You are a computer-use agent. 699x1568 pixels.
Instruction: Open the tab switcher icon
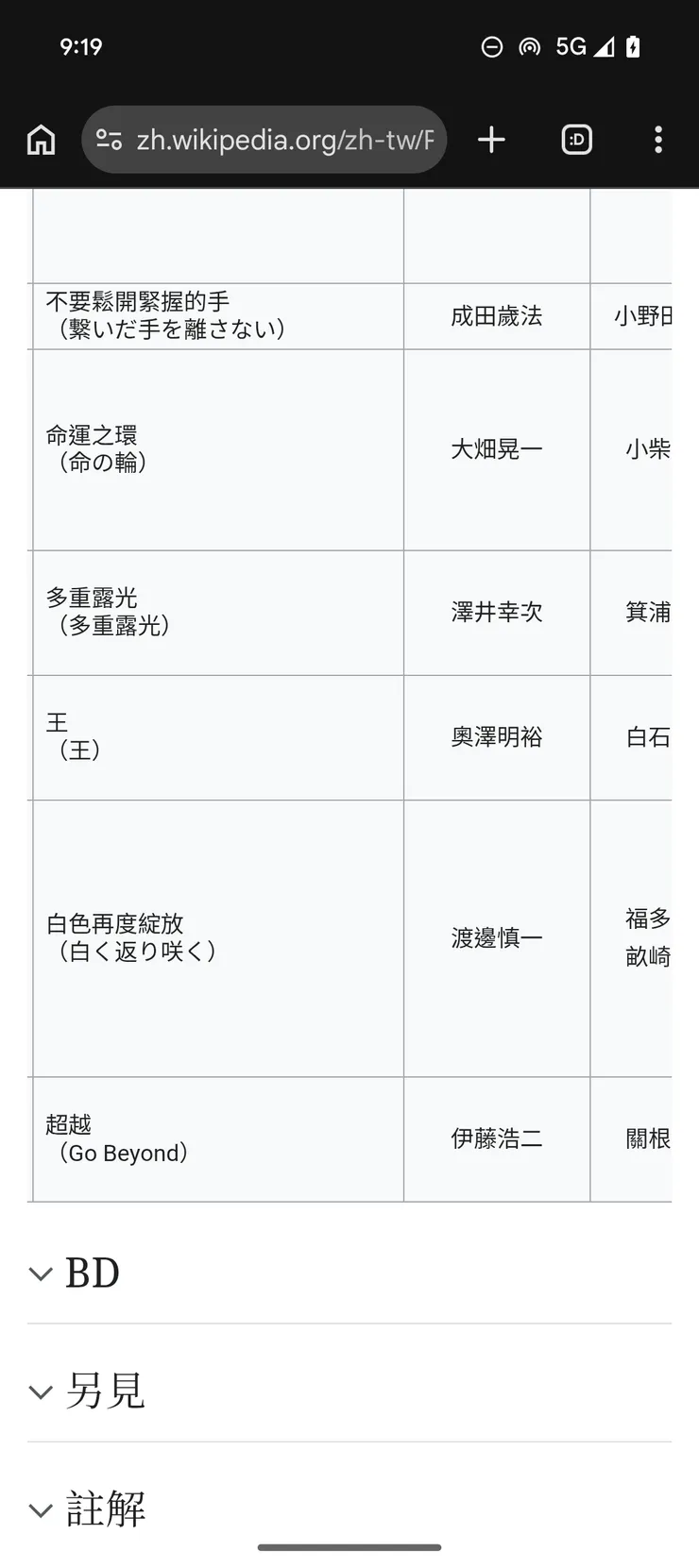(x=575, y=139)
